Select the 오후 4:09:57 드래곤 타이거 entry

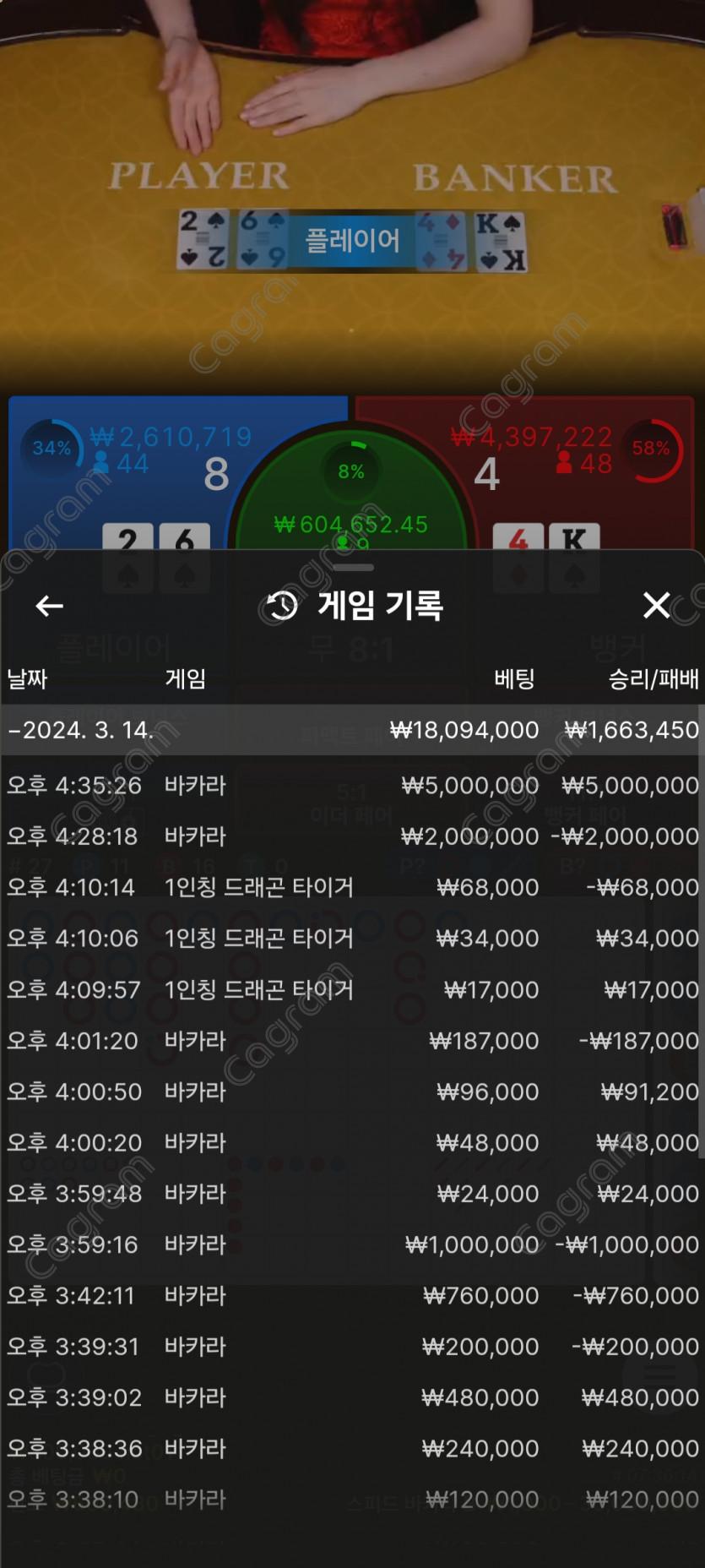[x=352, y=989]
